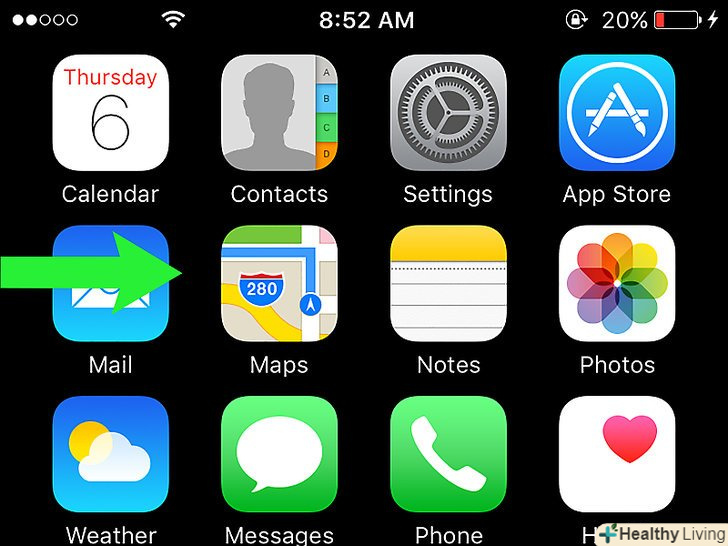The height and width of the screenshot is (546, 728).
Task: Open the Photos app
Action: tap(617, 284)
